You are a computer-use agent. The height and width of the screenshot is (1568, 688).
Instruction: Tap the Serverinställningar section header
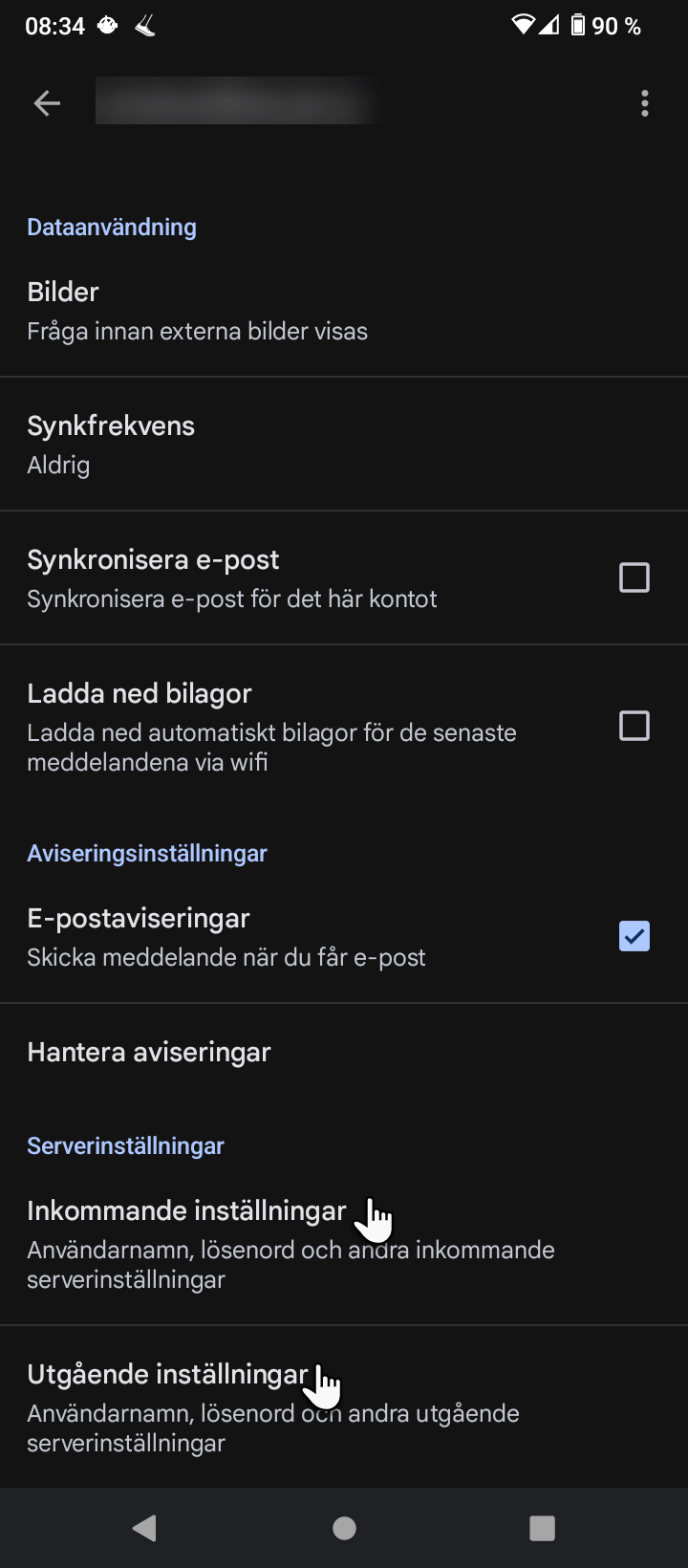click(125, 1144)
